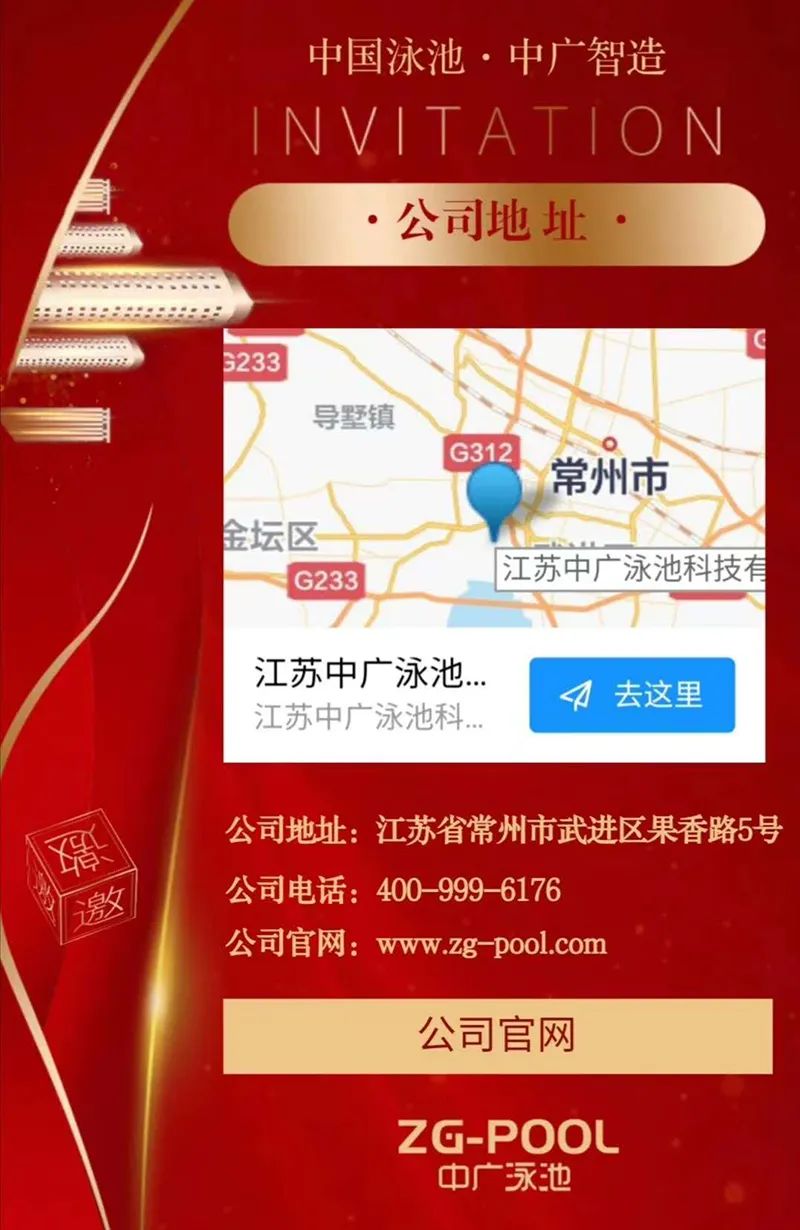Tap the 去这里 navigation button
Image resolution: width=800 pixels, height=1230 pixels.
(632, 695)
